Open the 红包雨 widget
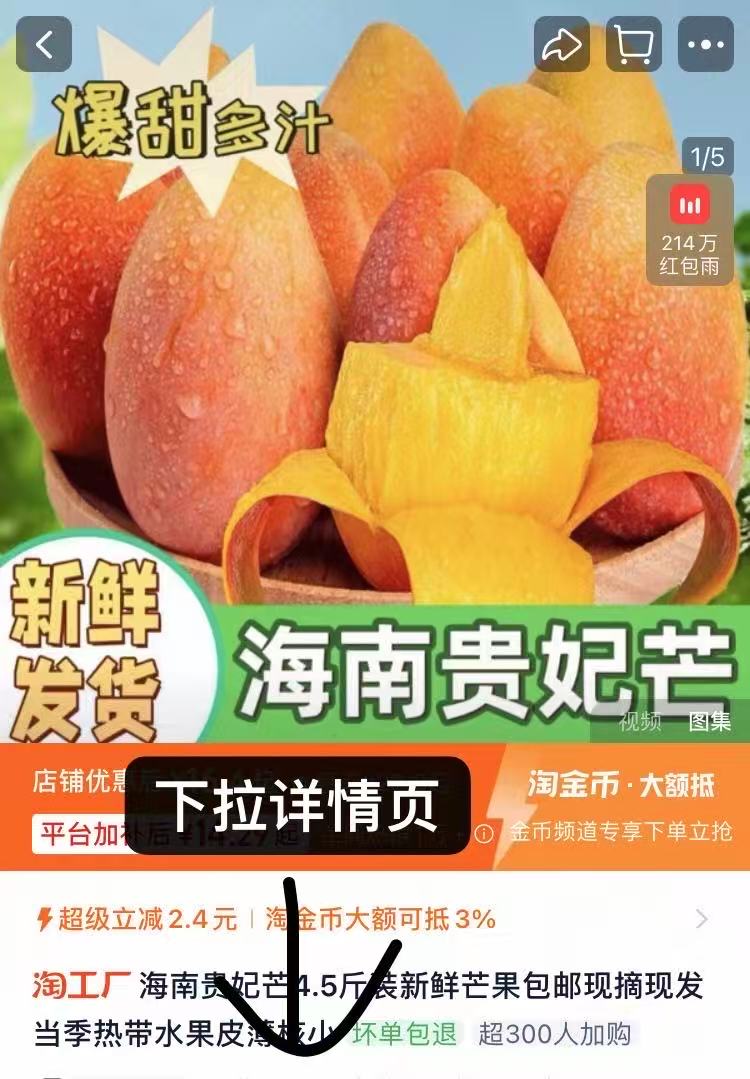 689,227
